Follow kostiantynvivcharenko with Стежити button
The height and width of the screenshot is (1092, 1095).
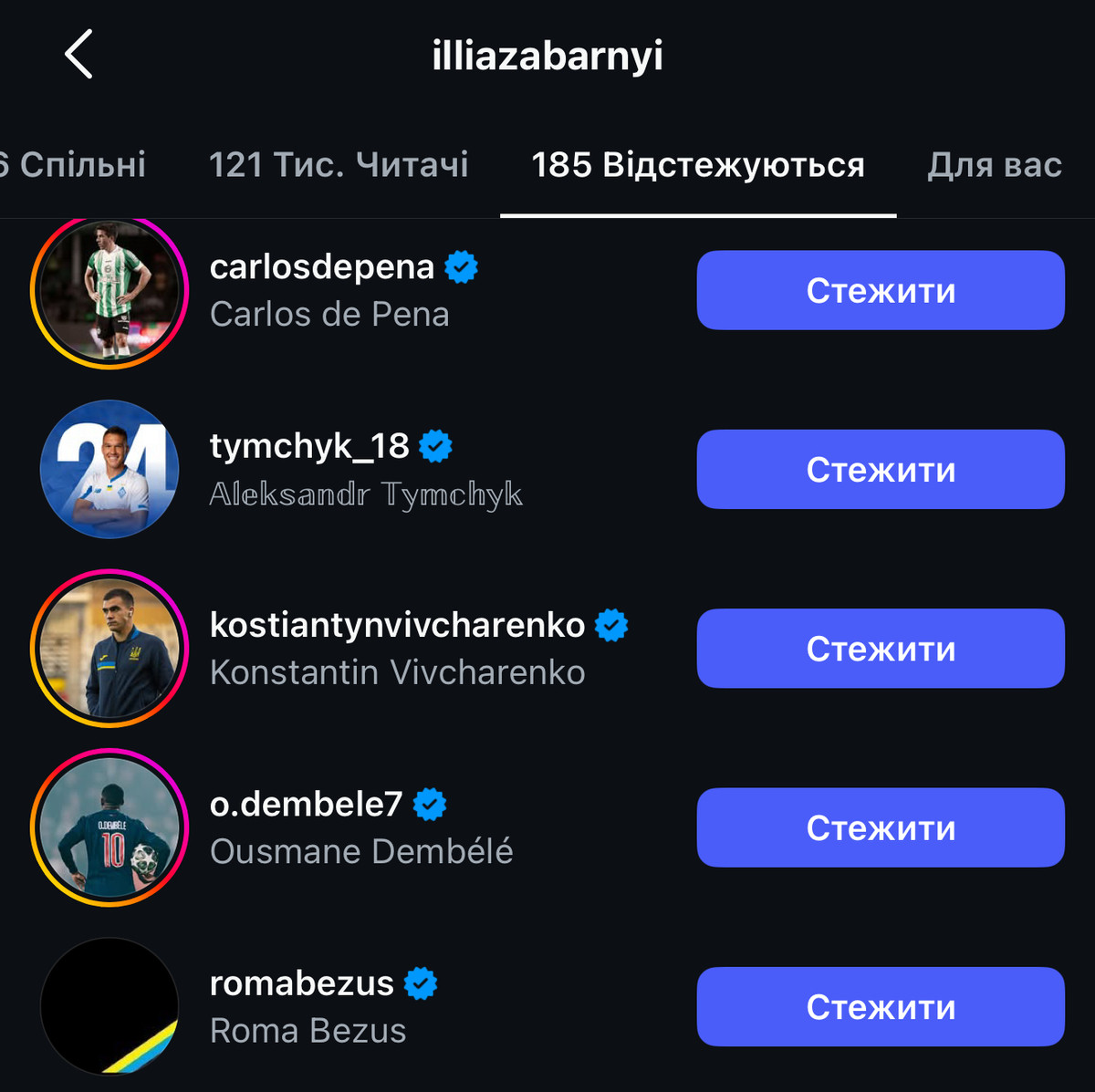tap(881, 648)
